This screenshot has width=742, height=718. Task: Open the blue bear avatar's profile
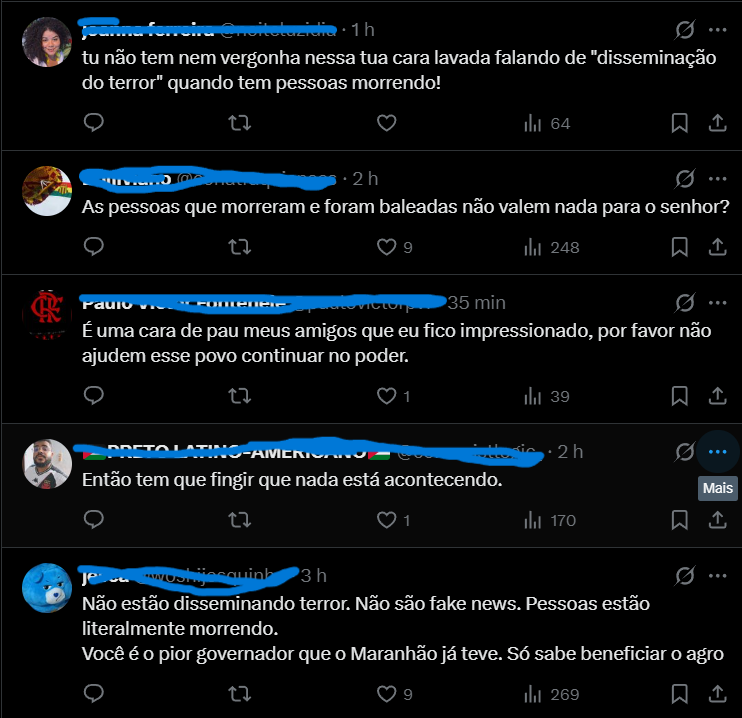click(x=47, y=588)
